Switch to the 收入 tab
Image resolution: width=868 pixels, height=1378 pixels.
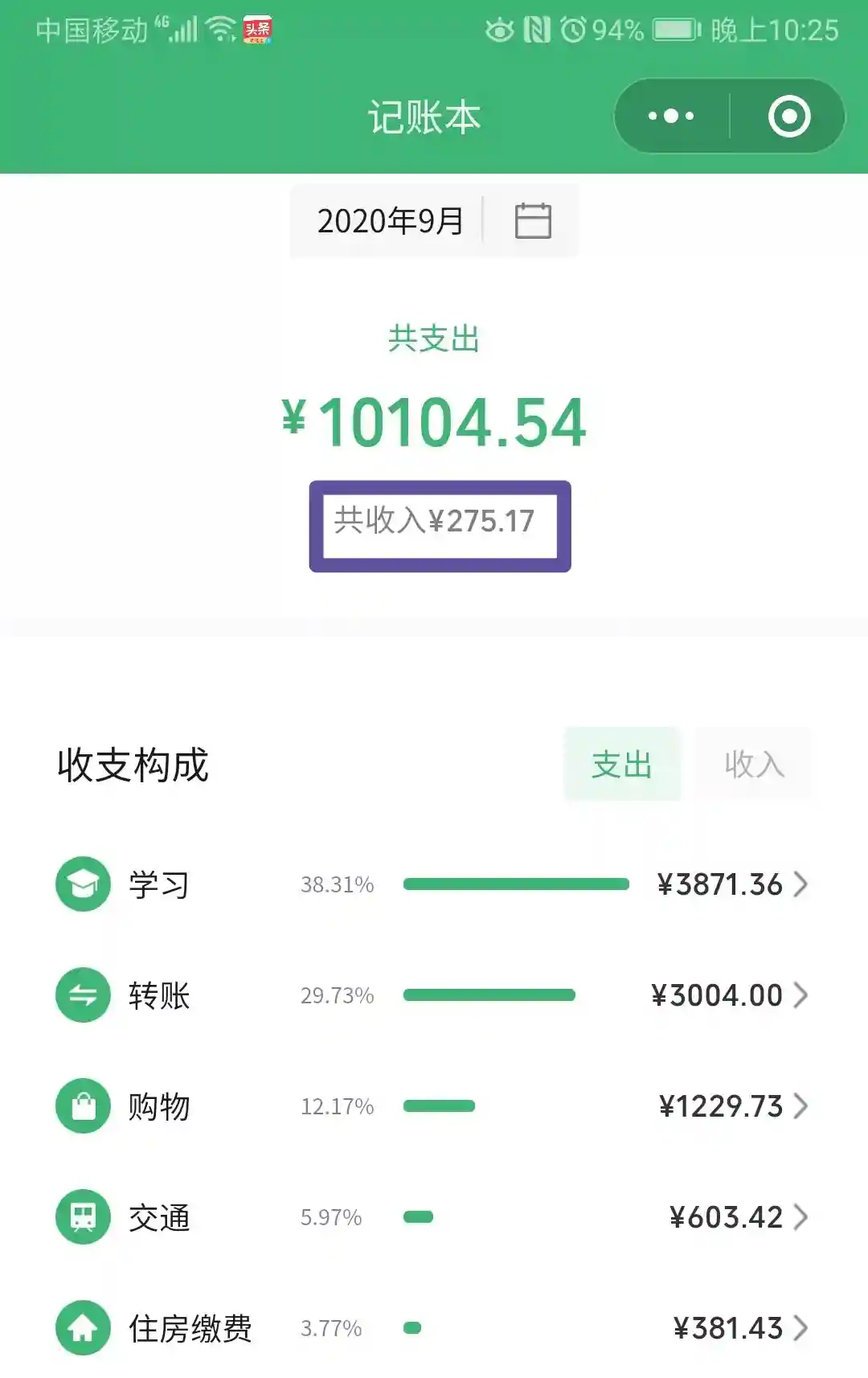753,764
